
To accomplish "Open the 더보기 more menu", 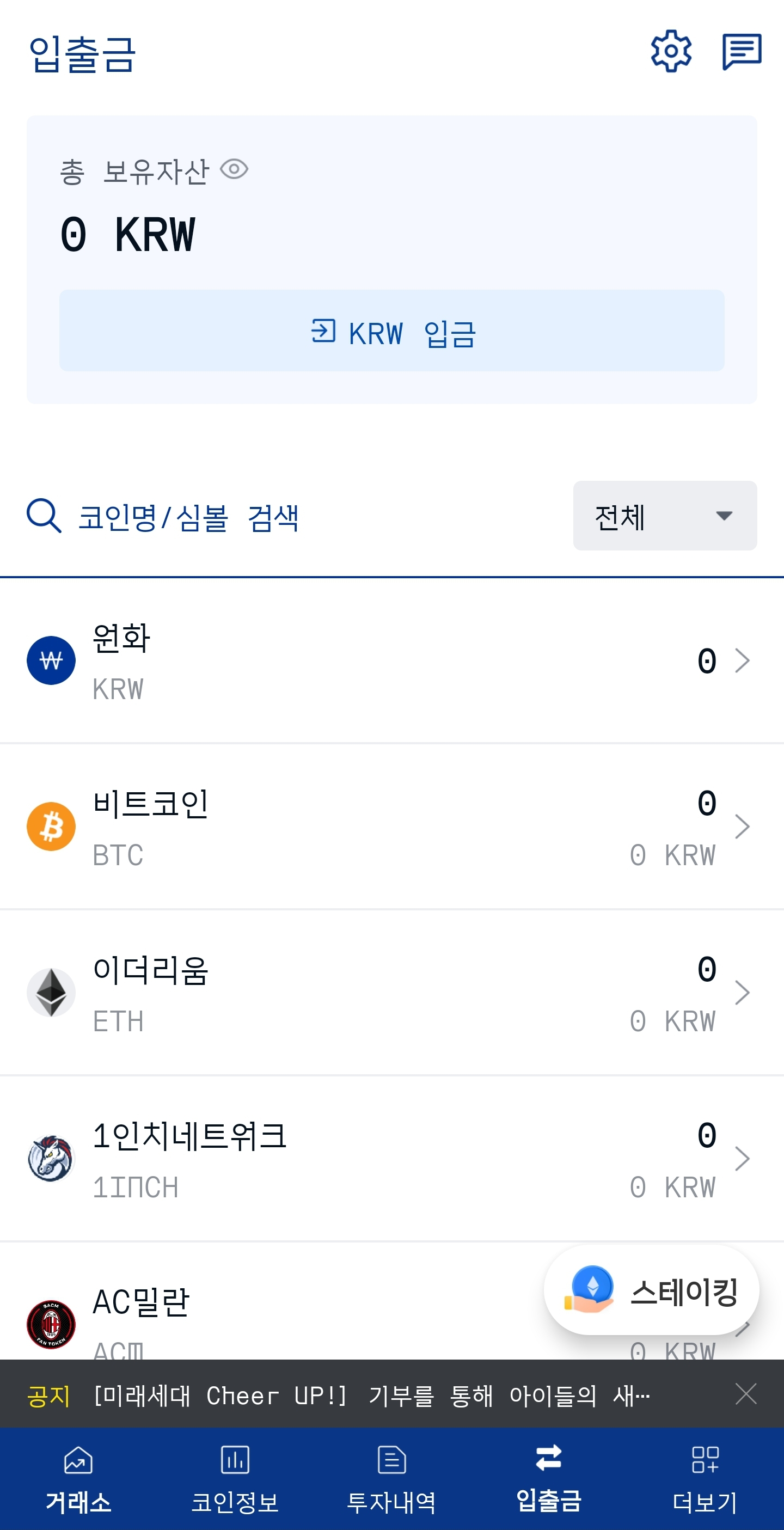I will [x=706, y=1479].
